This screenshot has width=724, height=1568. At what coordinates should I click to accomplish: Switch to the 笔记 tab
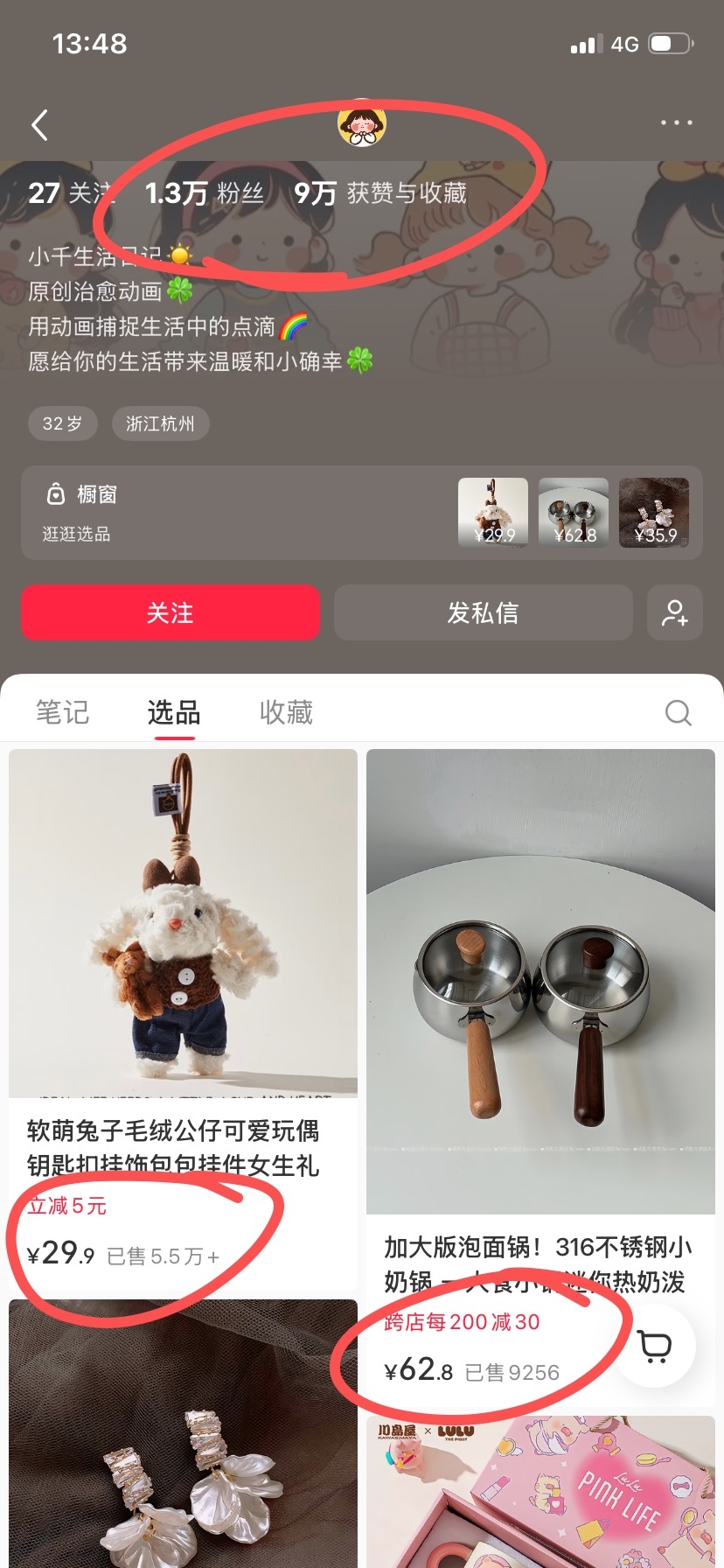click(62, 712)
